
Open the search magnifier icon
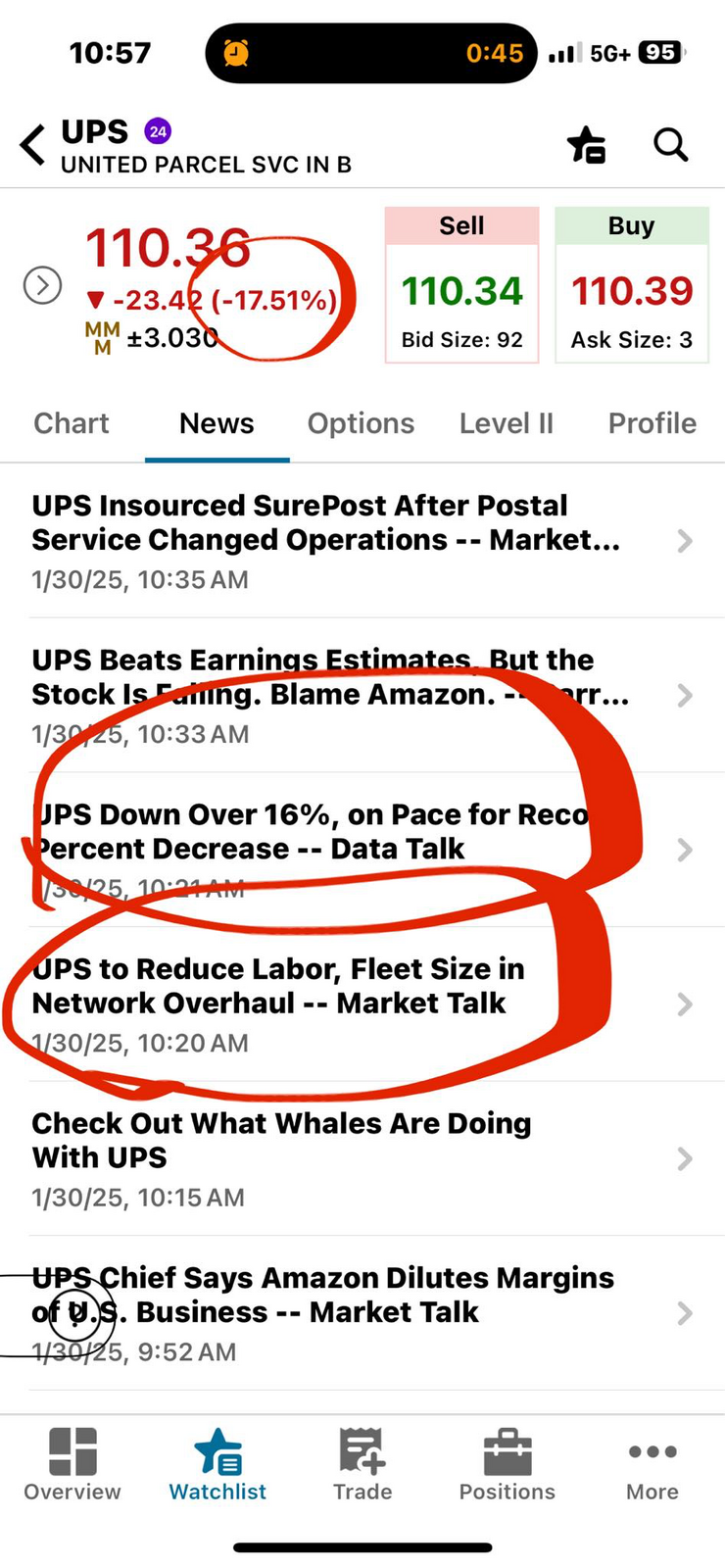(x=671, y=144)
